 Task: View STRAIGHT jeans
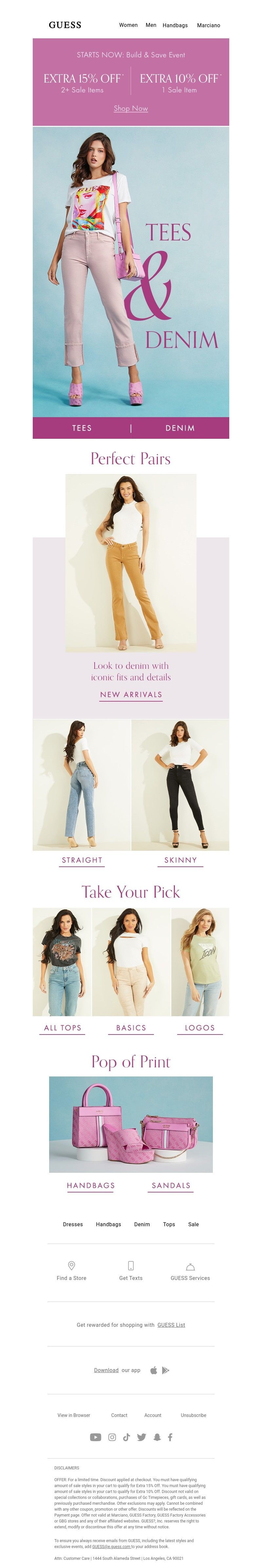[82, 860]
